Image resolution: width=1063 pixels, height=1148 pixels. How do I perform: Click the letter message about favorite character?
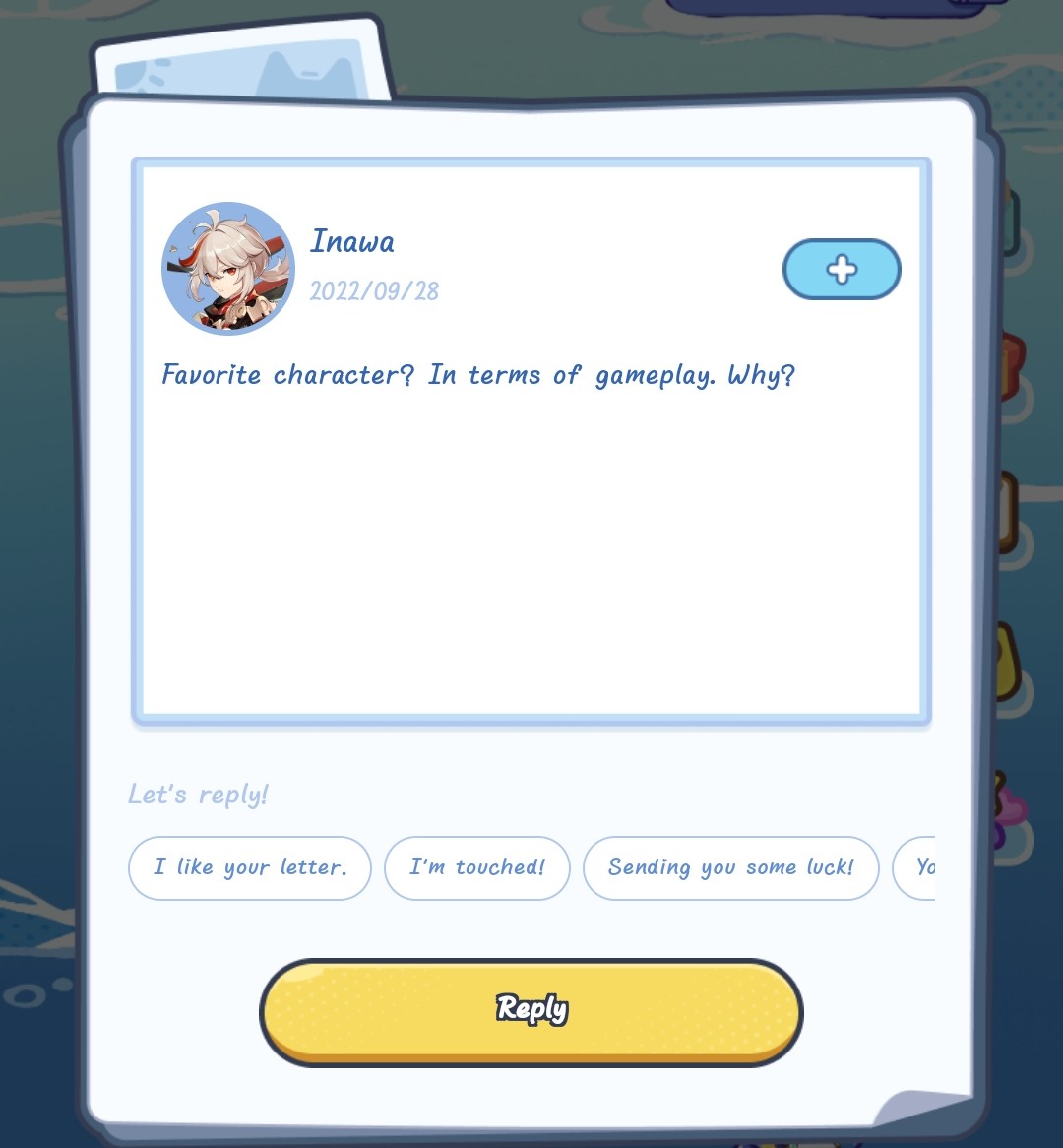point(478,375)
